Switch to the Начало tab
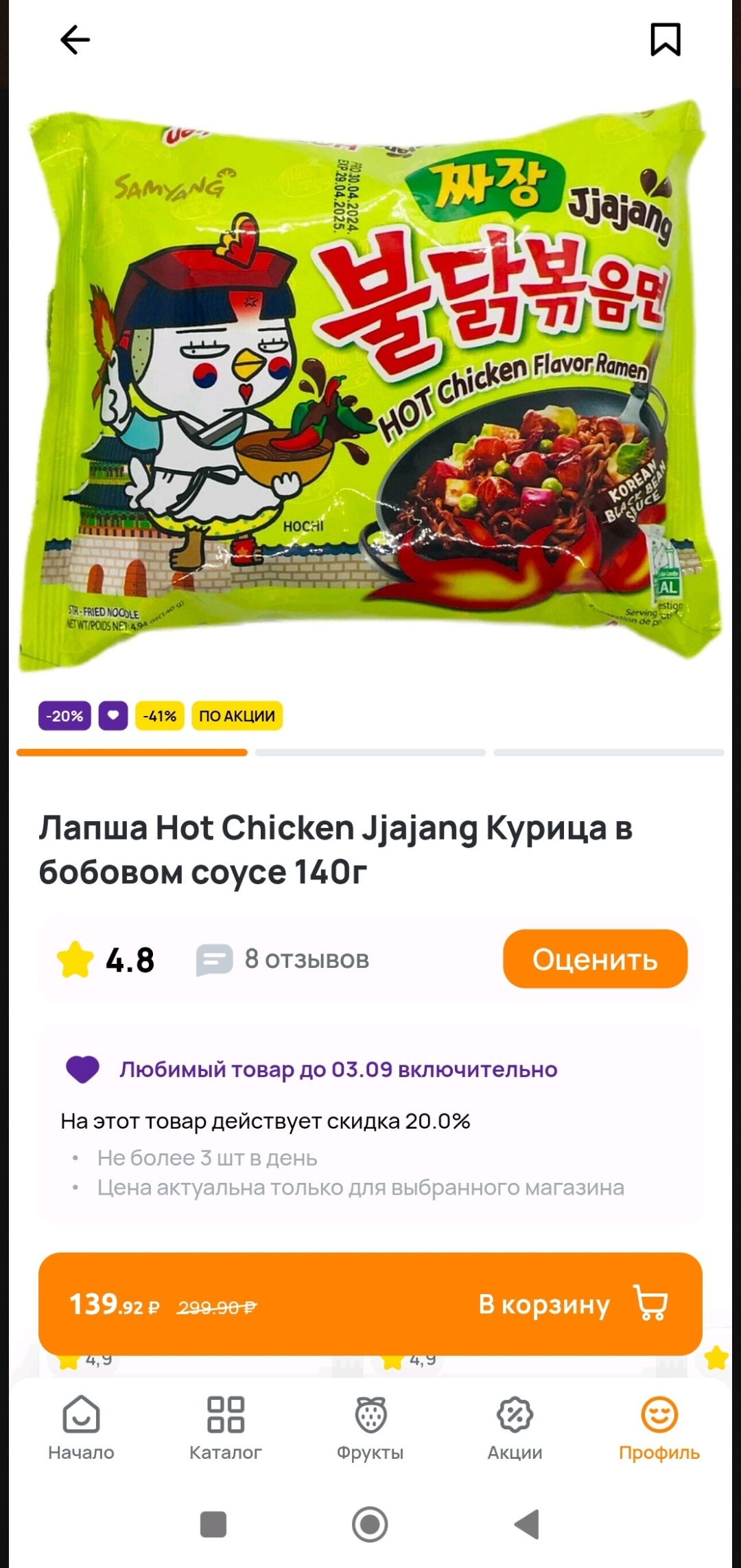This screenshot has width=741, height=1568. [81, 1429]
